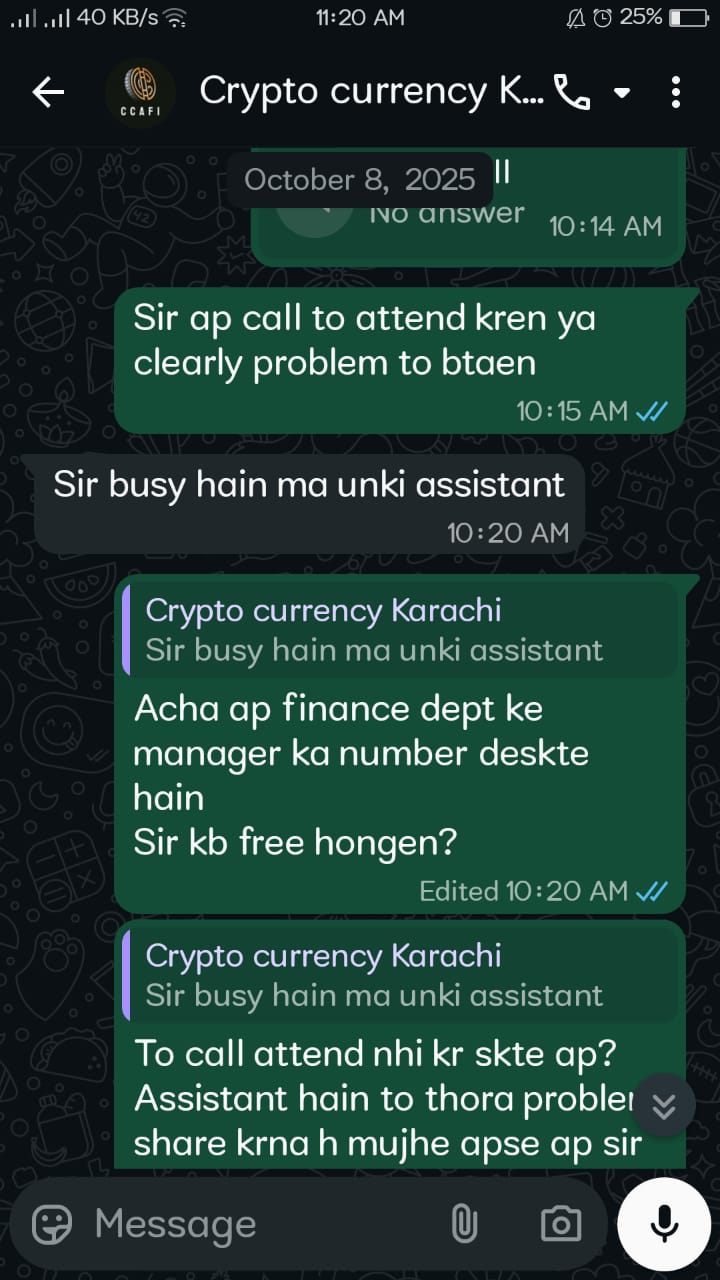
Task: Open the camera from the message bar
Action: coord(561,1222)
